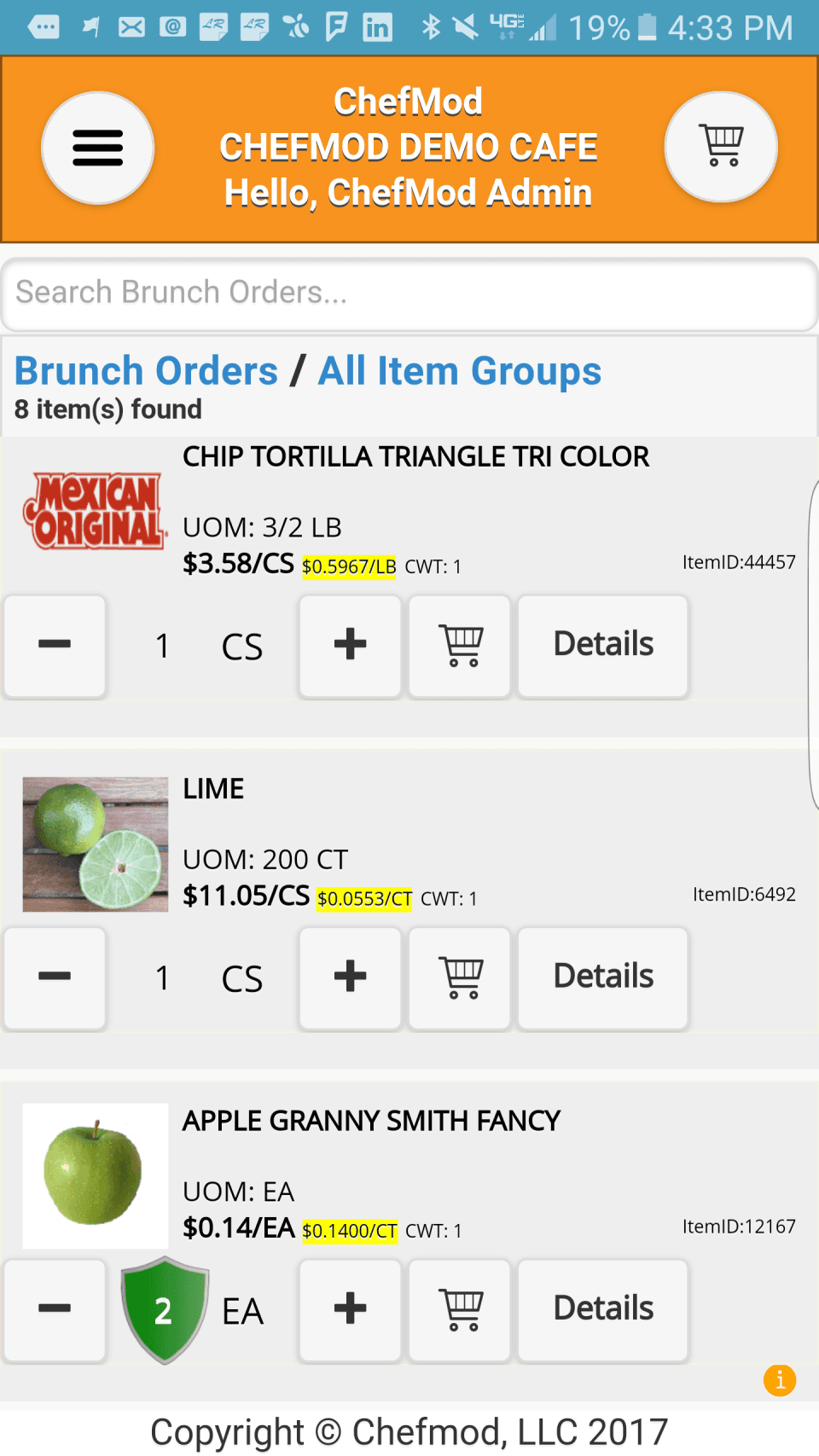Open the shopping cart in the header
The height and width of the screenshot is (1456, 819).
coord(721,147)
